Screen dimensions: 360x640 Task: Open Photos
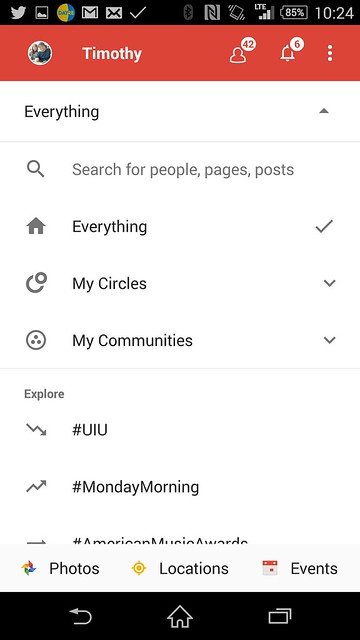(x=60, y=568)
